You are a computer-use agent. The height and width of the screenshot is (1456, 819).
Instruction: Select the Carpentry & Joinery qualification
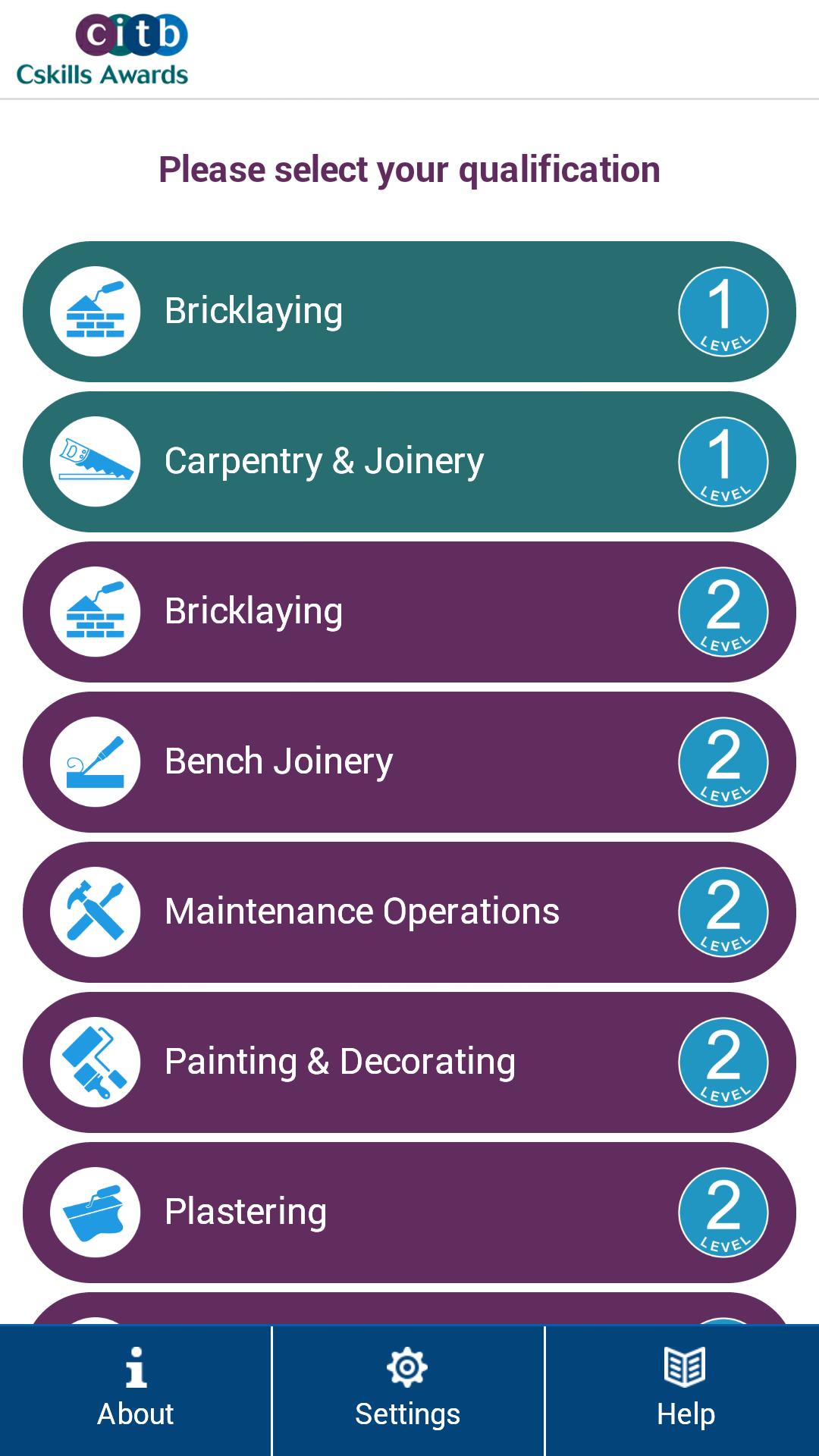409,461
